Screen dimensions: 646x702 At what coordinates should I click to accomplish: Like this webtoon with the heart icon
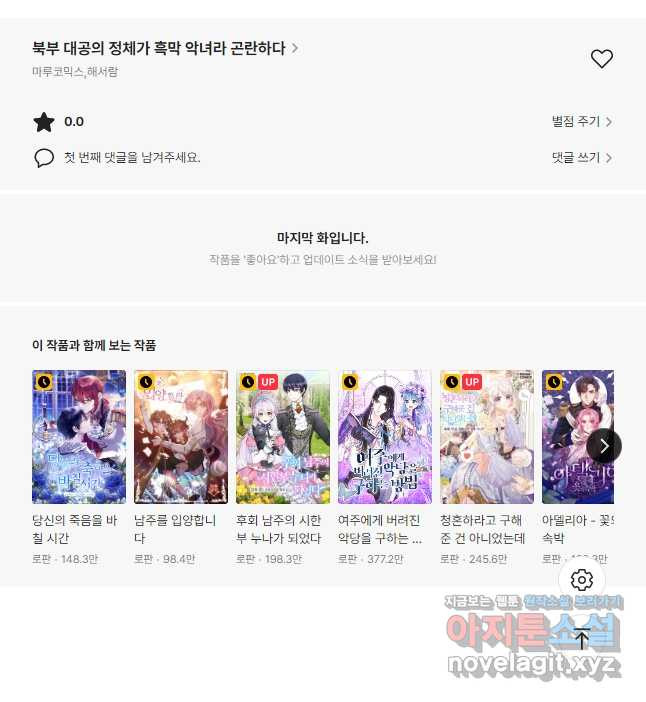click(x=601, y=59)
